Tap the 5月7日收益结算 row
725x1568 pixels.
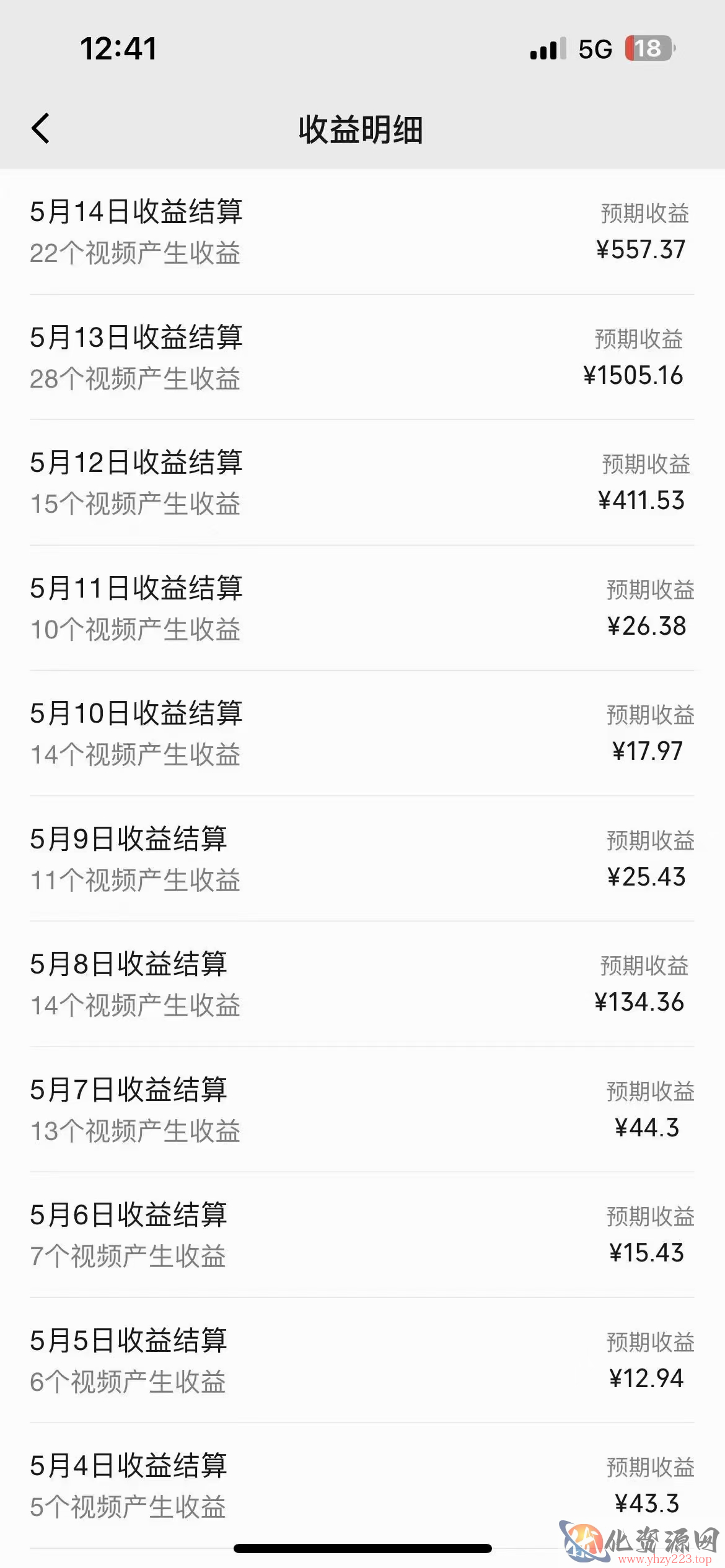(x=362, y=1110)
